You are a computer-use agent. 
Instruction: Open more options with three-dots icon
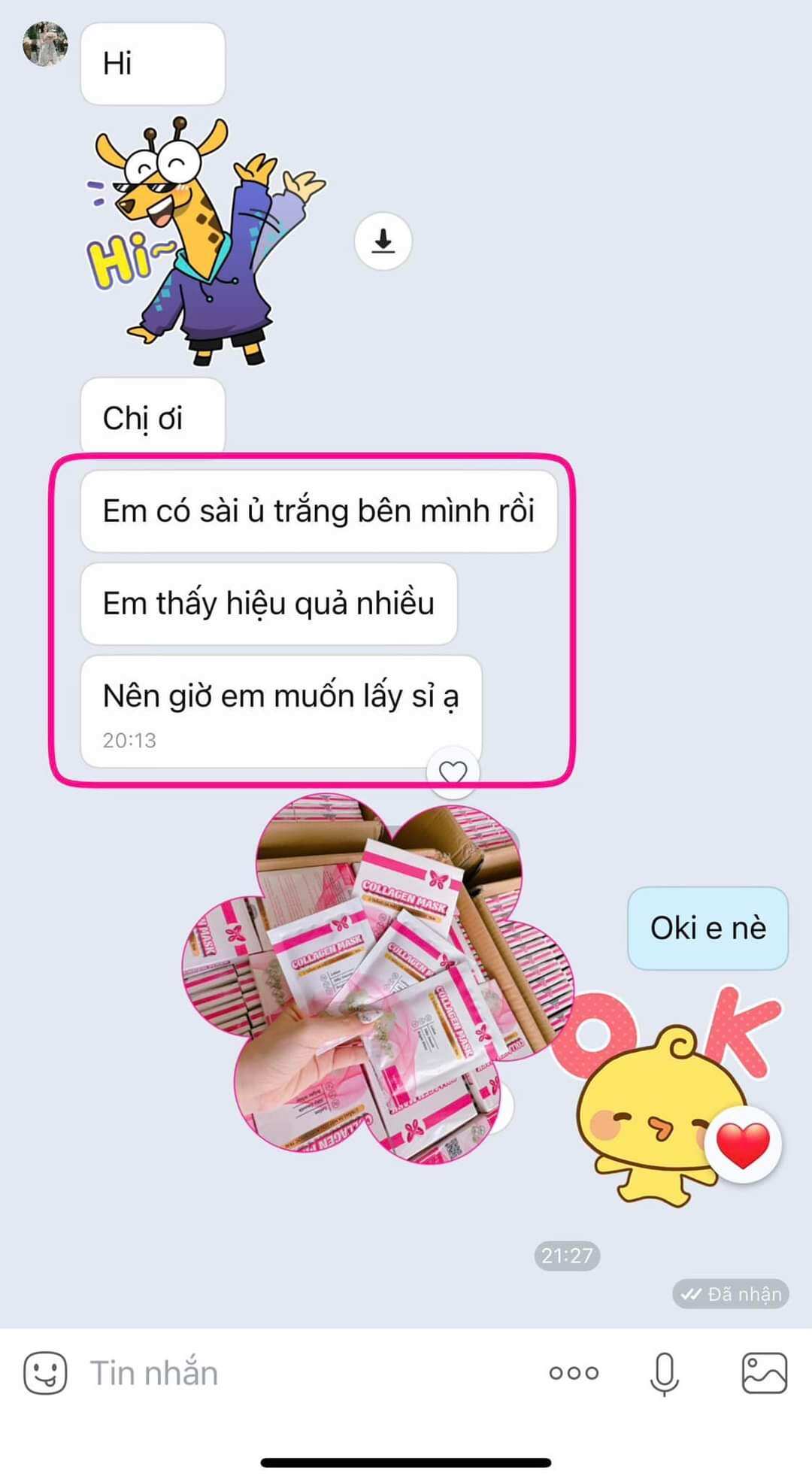(x=574, y=1373)
